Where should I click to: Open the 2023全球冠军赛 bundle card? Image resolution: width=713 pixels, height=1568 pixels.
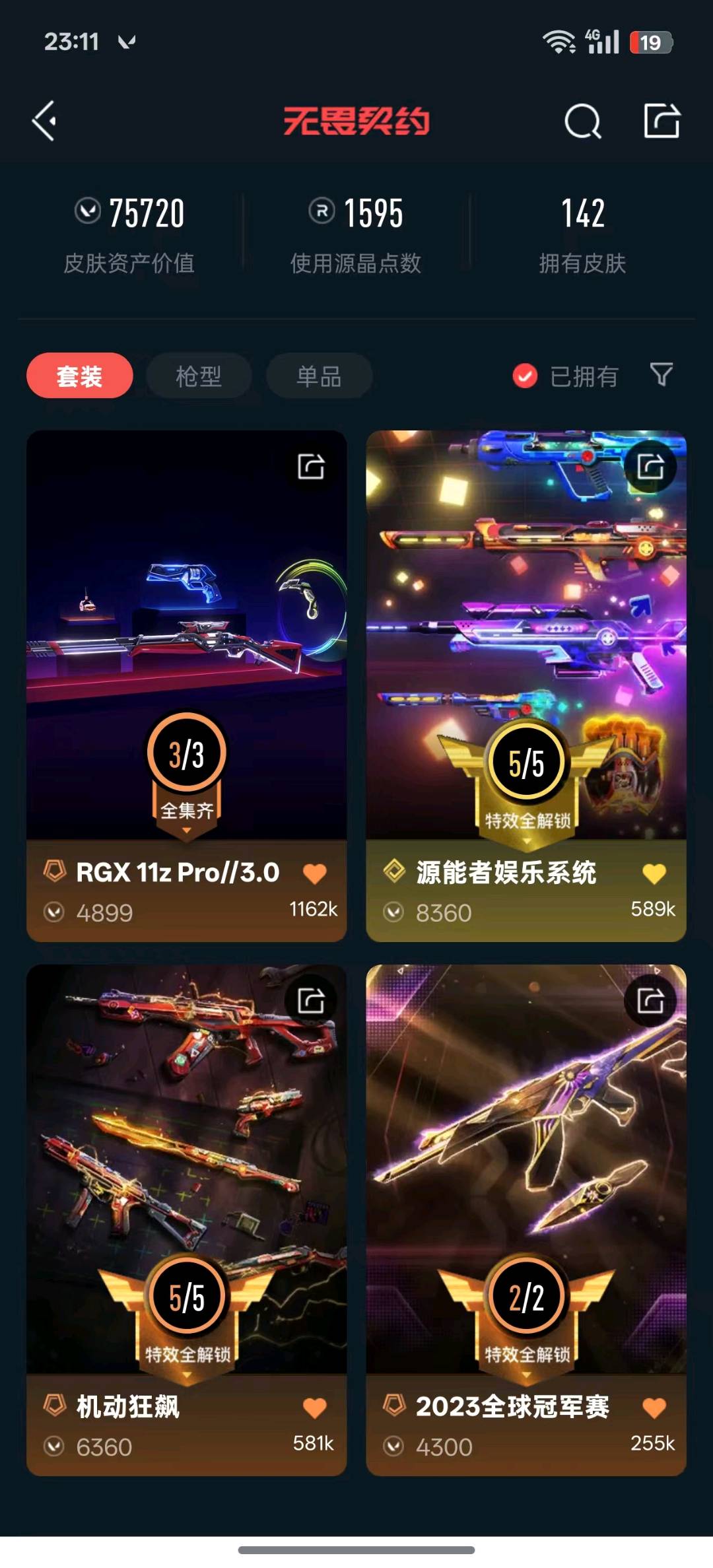coord(526,1220)
